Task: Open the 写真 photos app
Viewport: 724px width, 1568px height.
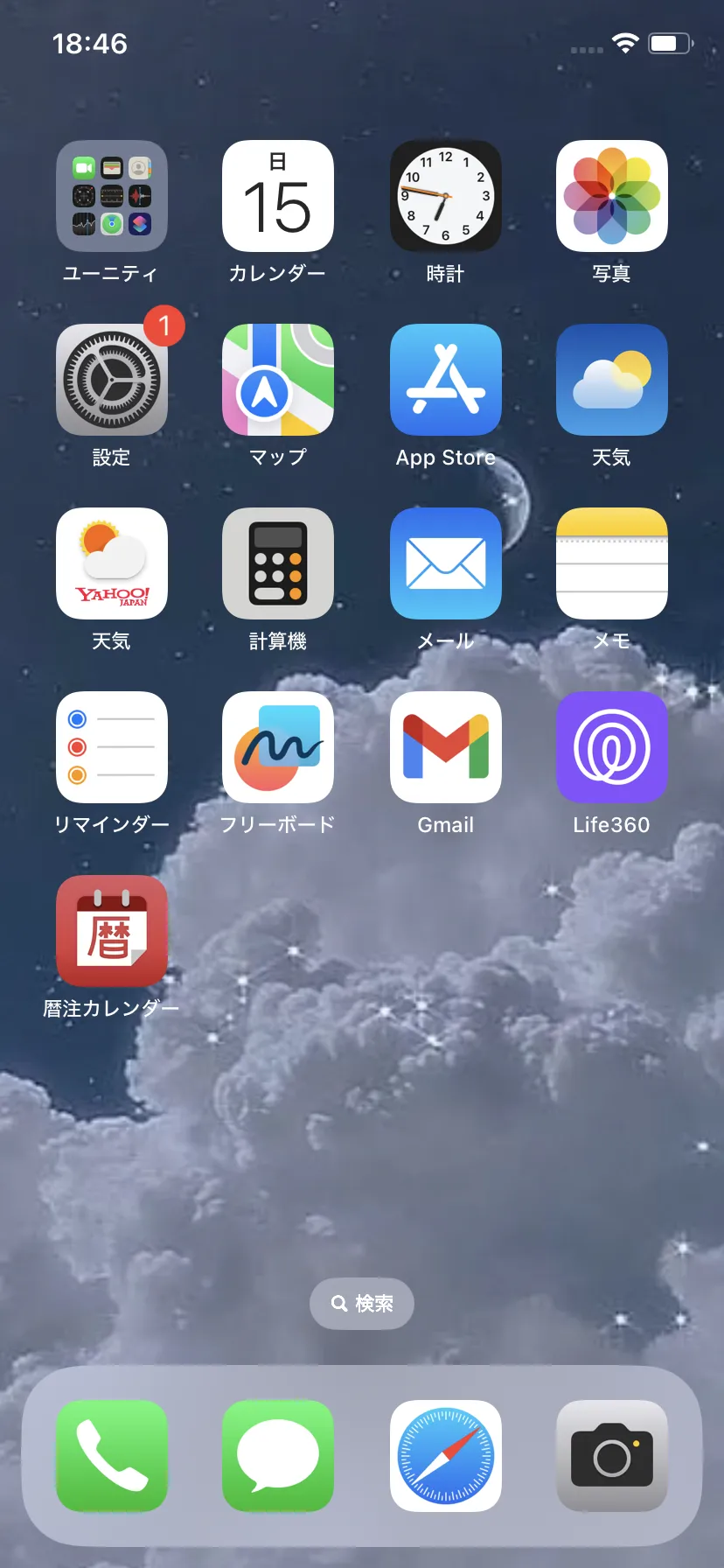Action: tap(612, 196)
